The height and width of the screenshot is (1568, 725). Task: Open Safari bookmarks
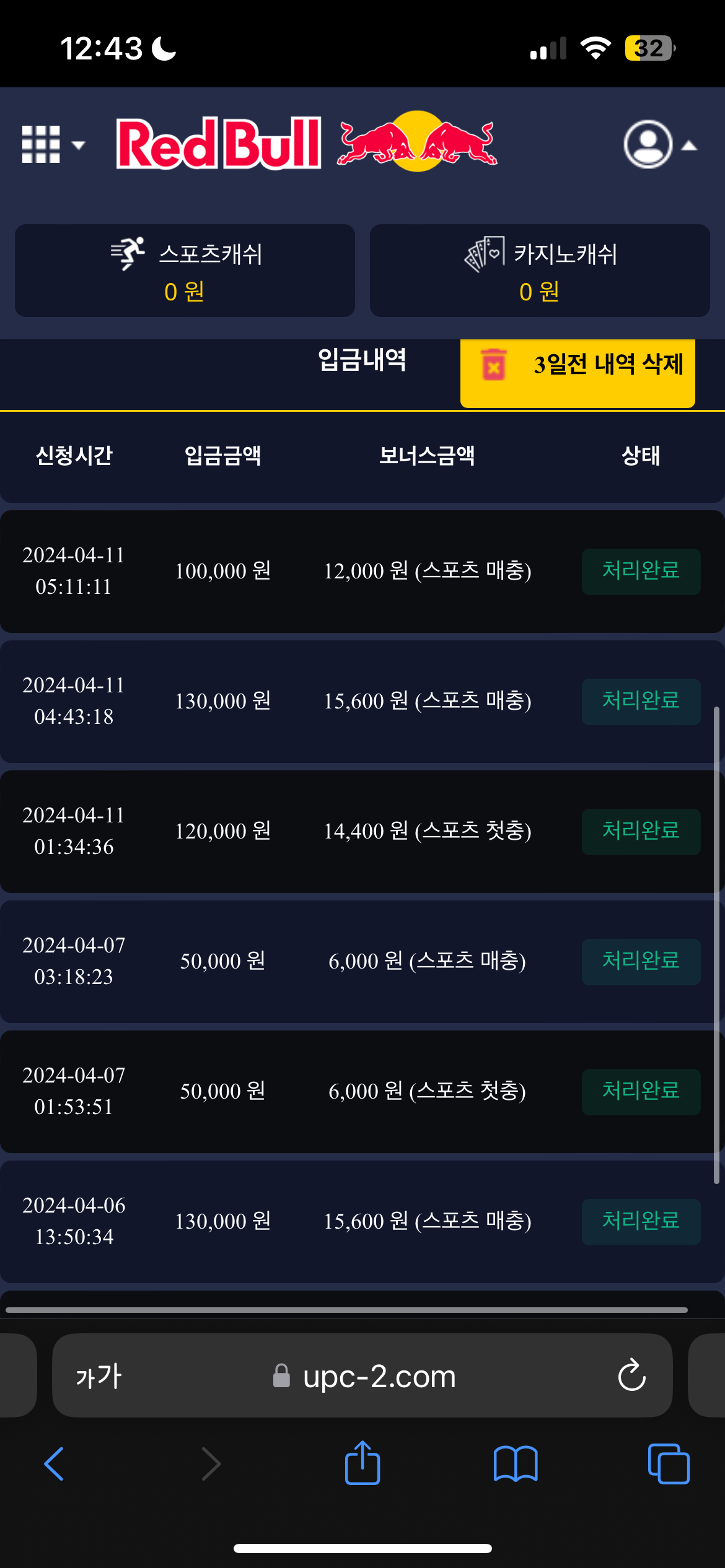click(515, 1464)
